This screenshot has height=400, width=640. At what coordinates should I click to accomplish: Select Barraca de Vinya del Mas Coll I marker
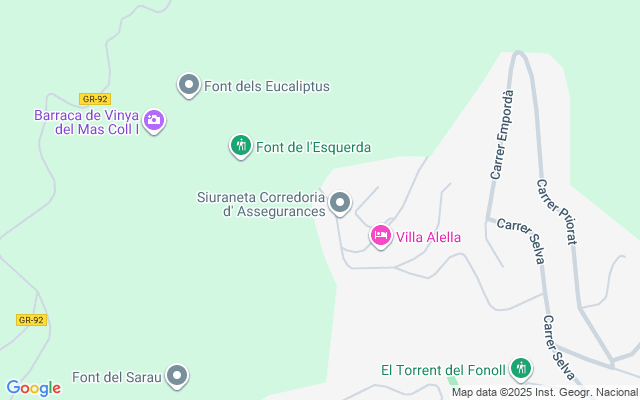(154, 121)
